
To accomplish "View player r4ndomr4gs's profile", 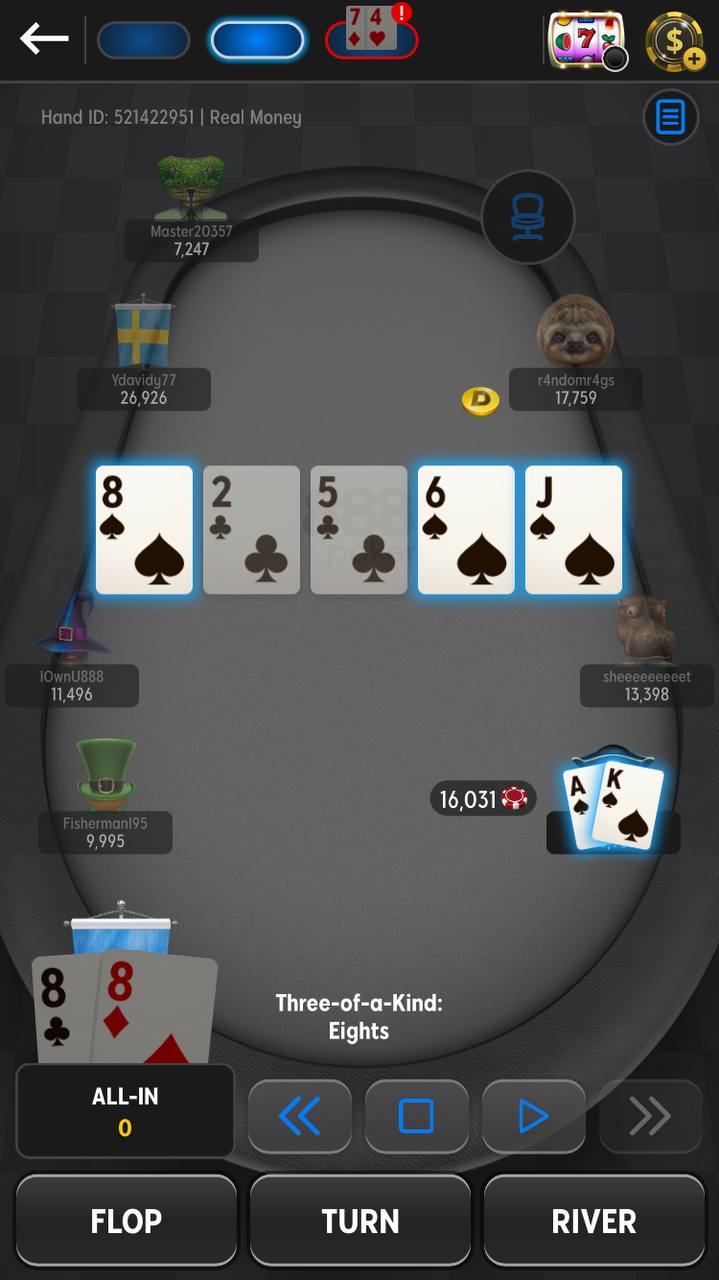I will [x=576, y=352].
